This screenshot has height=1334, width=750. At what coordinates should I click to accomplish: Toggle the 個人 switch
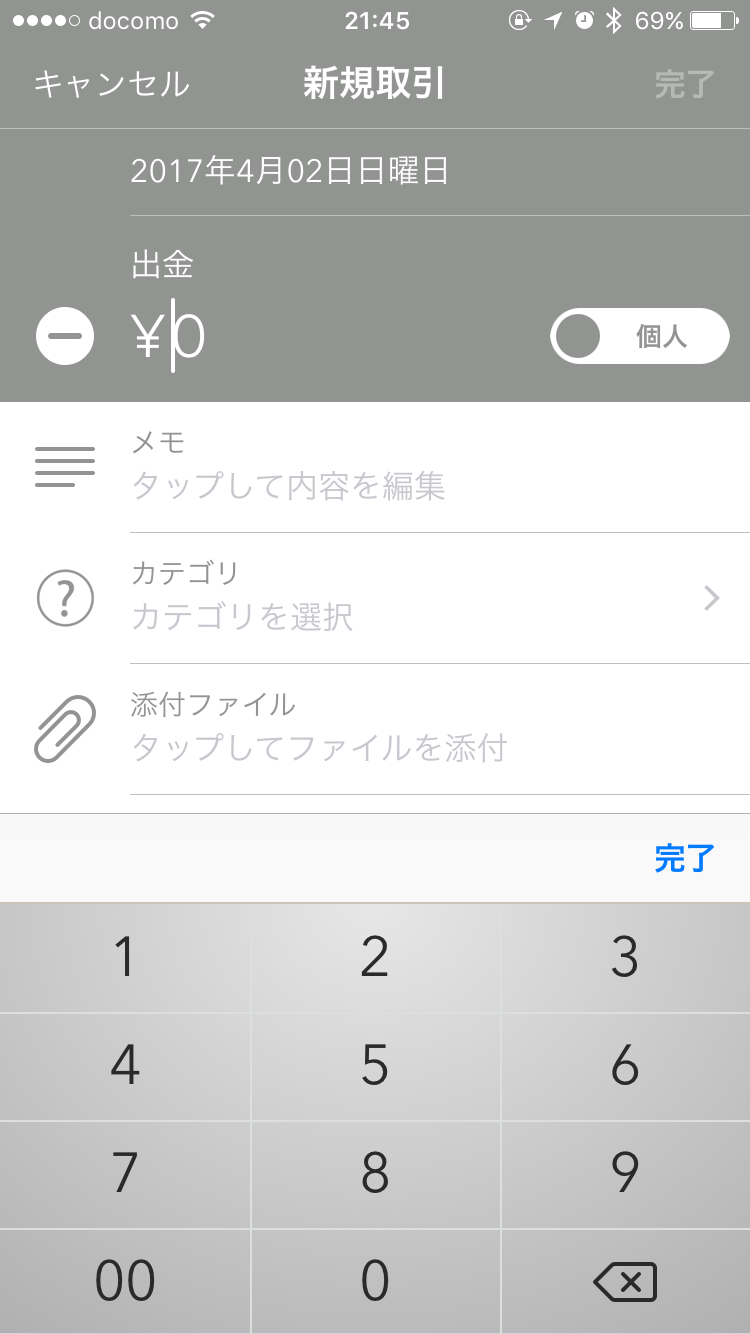click(x=639, y=336)
